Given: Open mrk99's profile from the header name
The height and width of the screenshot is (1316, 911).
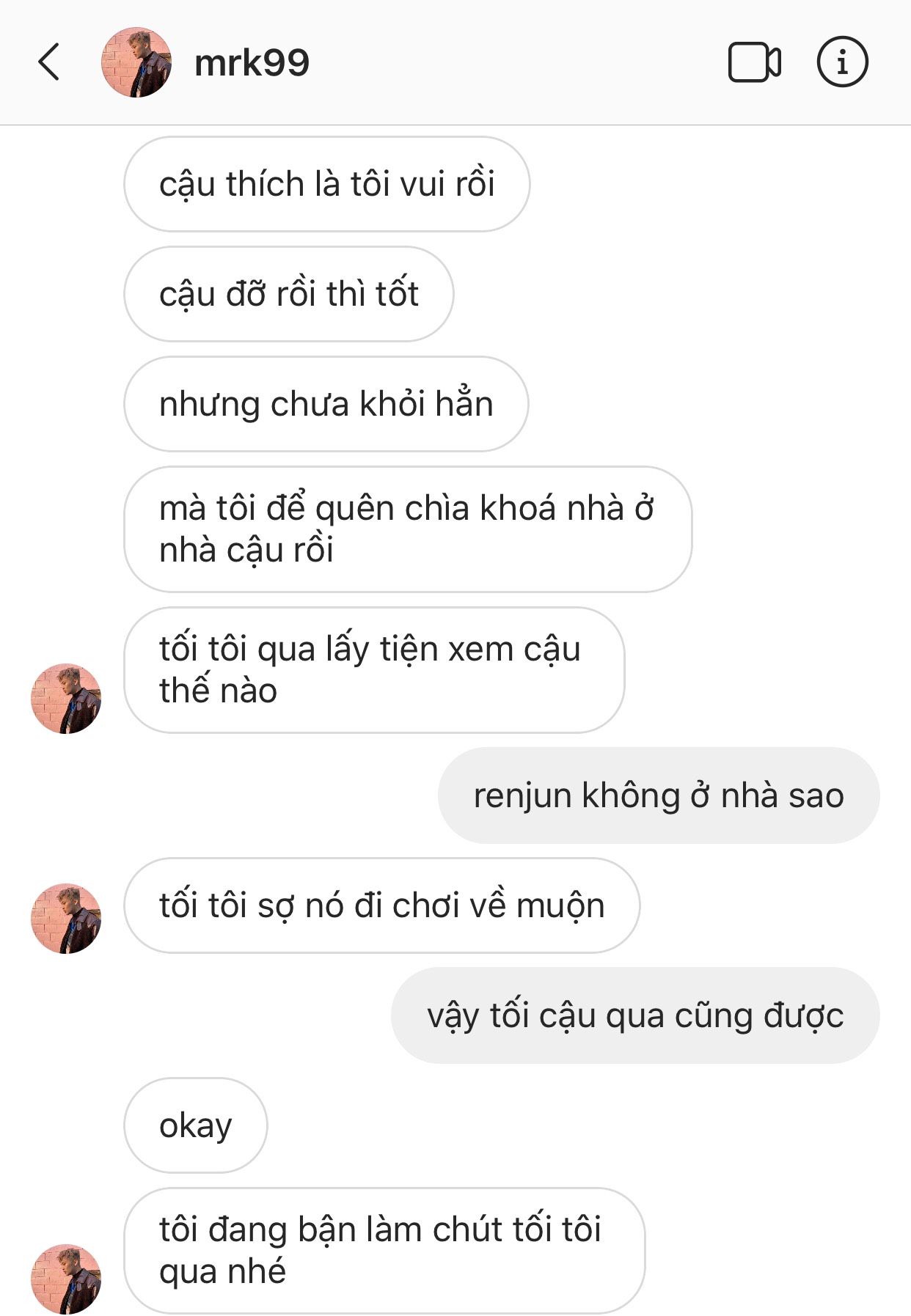Looking at the screenshot, I should point(252,63).
